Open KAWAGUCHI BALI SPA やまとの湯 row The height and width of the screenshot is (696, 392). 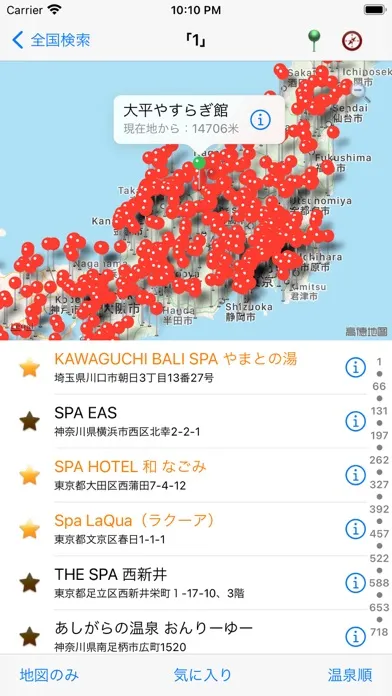[x=196, y=368]
